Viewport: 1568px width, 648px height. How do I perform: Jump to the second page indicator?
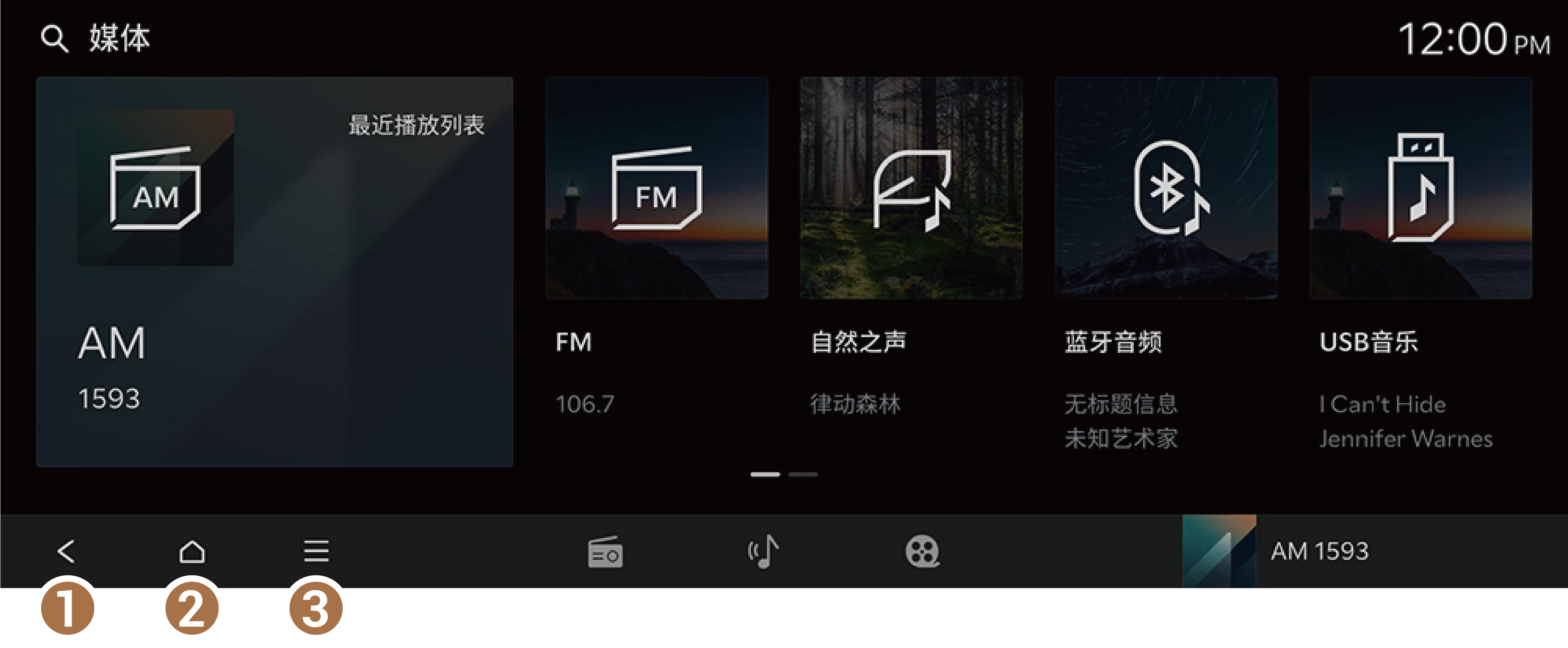(x=803, y=474)
